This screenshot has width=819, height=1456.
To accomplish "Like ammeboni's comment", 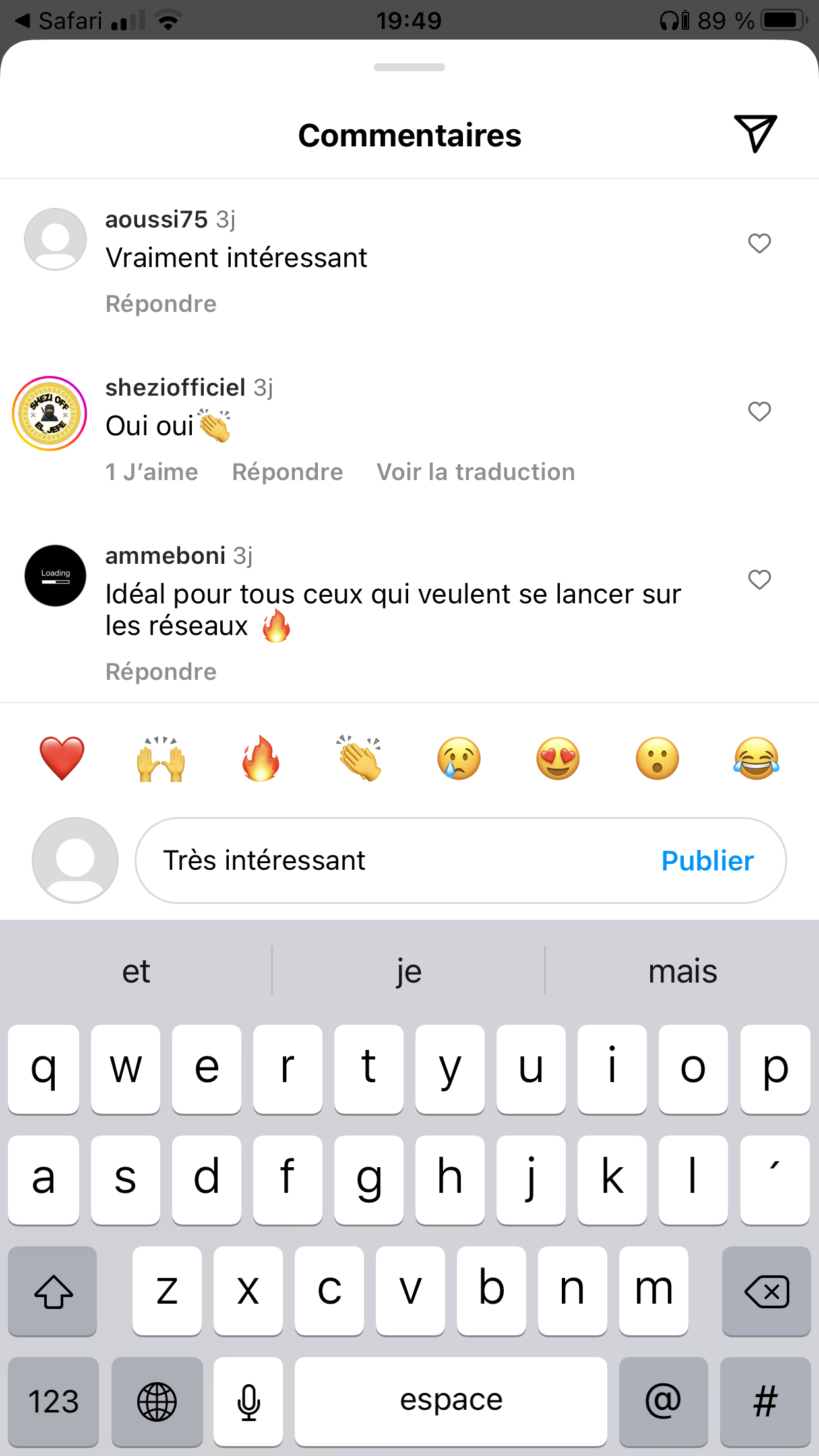I will coord(759,580).
